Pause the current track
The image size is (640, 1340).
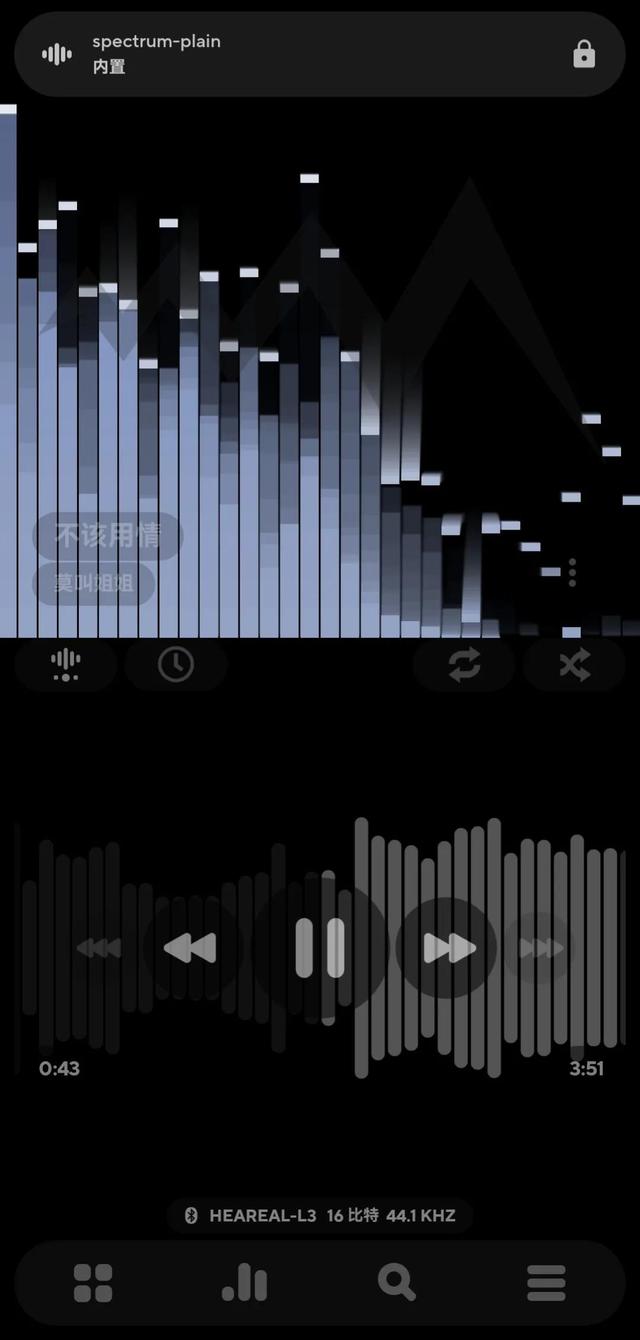[x=320, y=947]
